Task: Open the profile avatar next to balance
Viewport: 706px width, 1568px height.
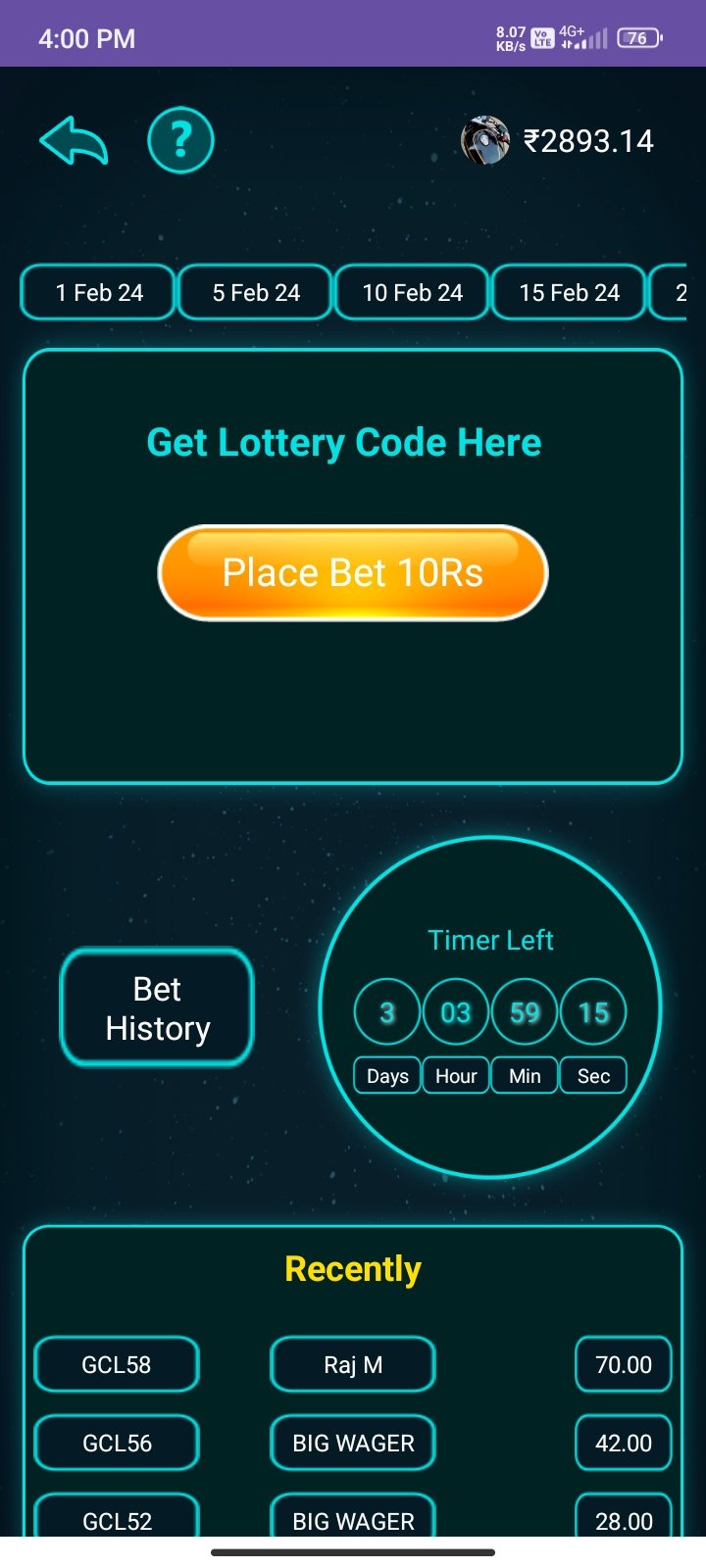Action: click(485, 141)
